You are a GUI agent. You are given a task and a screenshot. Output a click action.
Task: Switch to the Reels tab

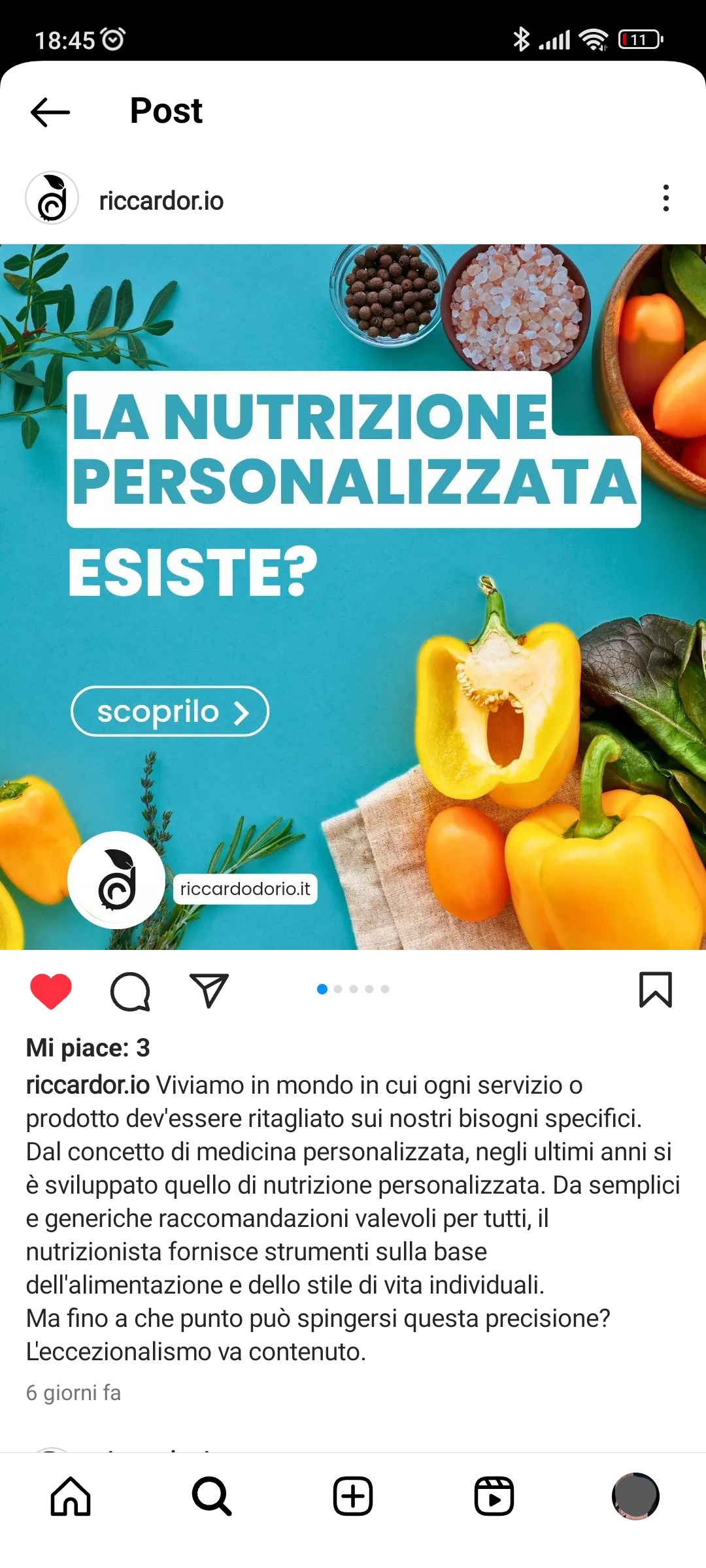click(494, 1496)
